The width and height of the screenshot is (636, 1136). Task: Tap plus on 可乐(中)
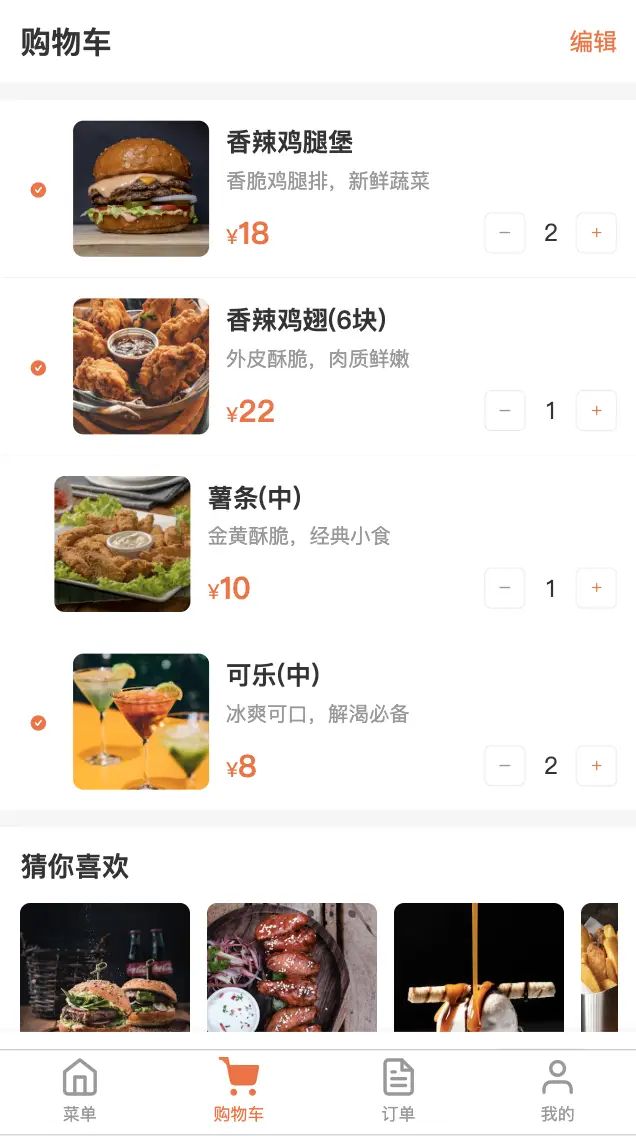(x=597, y=766)
